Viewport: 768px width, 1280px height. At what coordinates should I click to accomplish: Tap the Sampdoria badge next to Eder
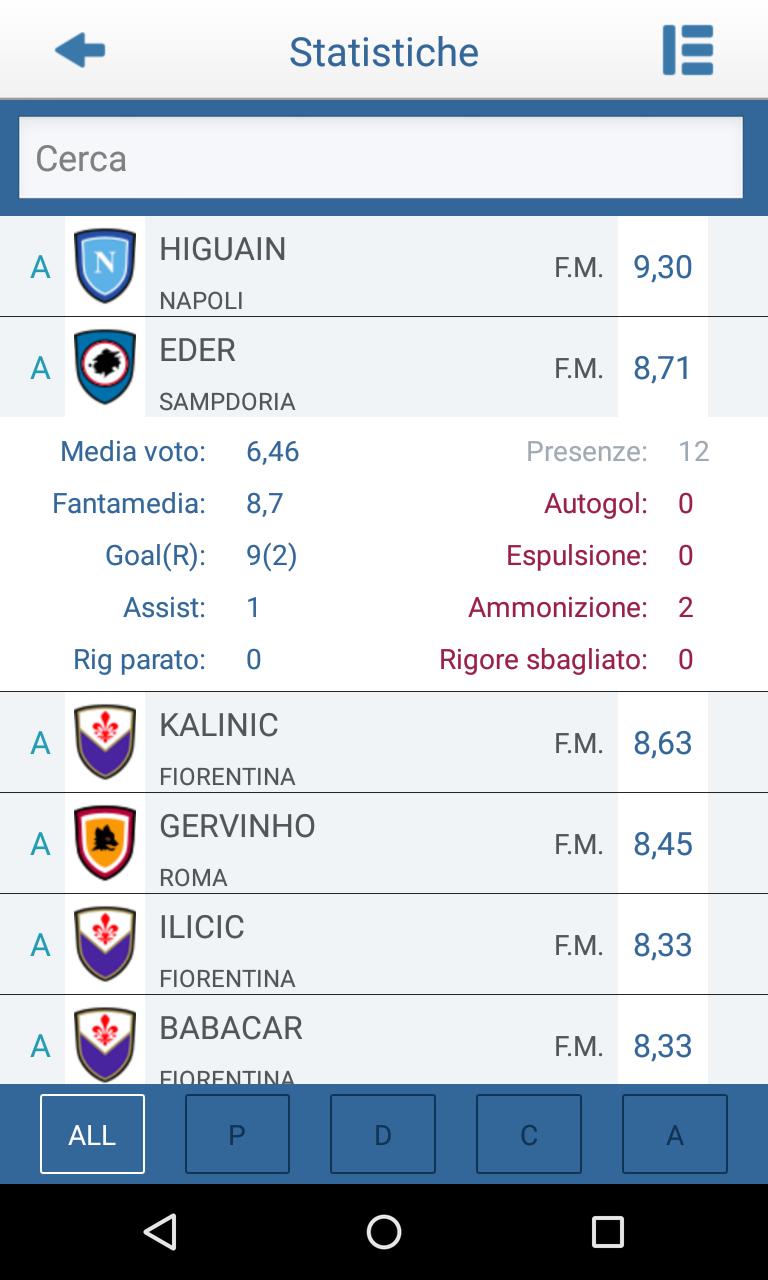(105, 367)
